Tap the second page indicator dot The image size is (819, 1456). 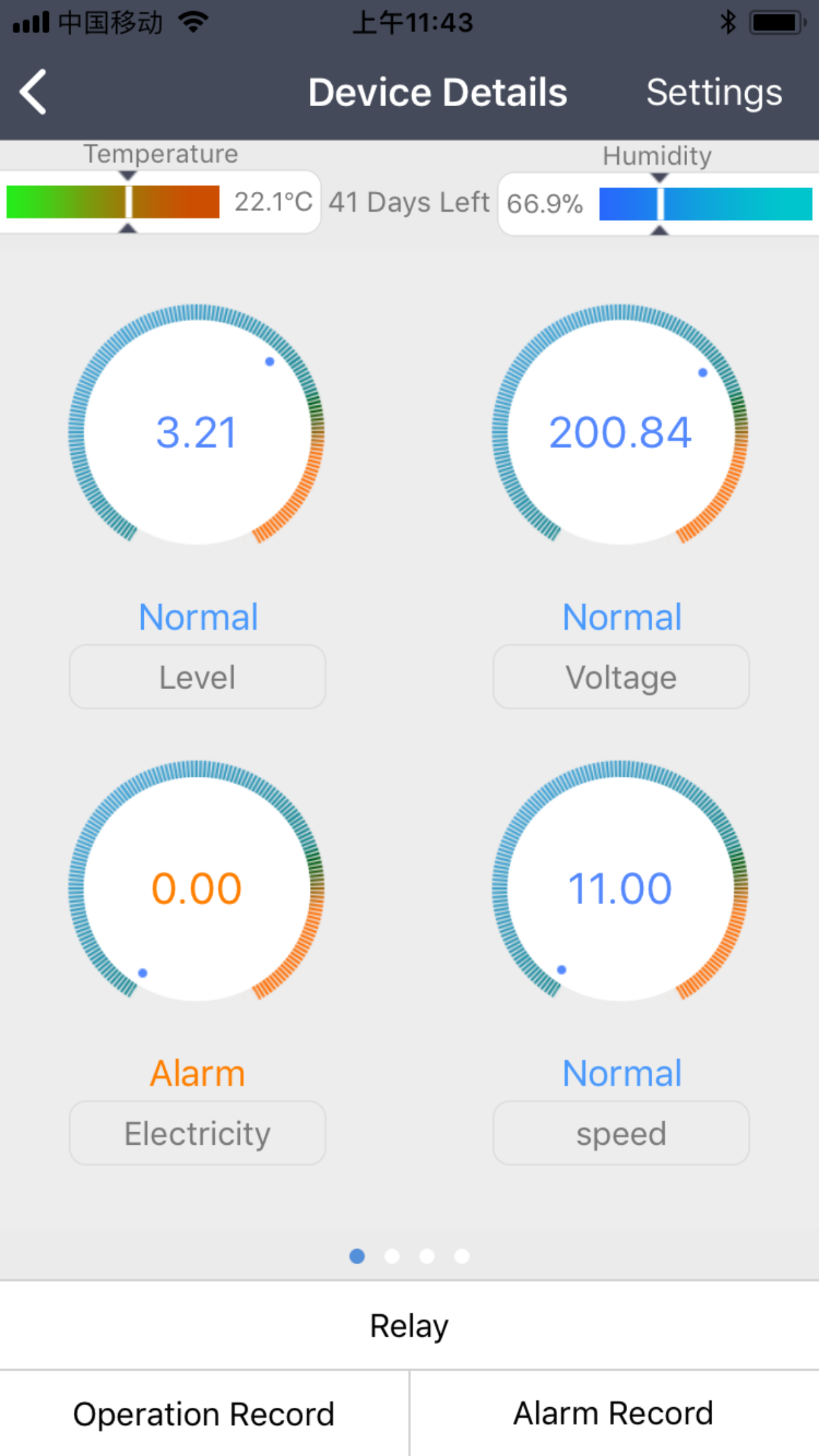[392, 1256]
